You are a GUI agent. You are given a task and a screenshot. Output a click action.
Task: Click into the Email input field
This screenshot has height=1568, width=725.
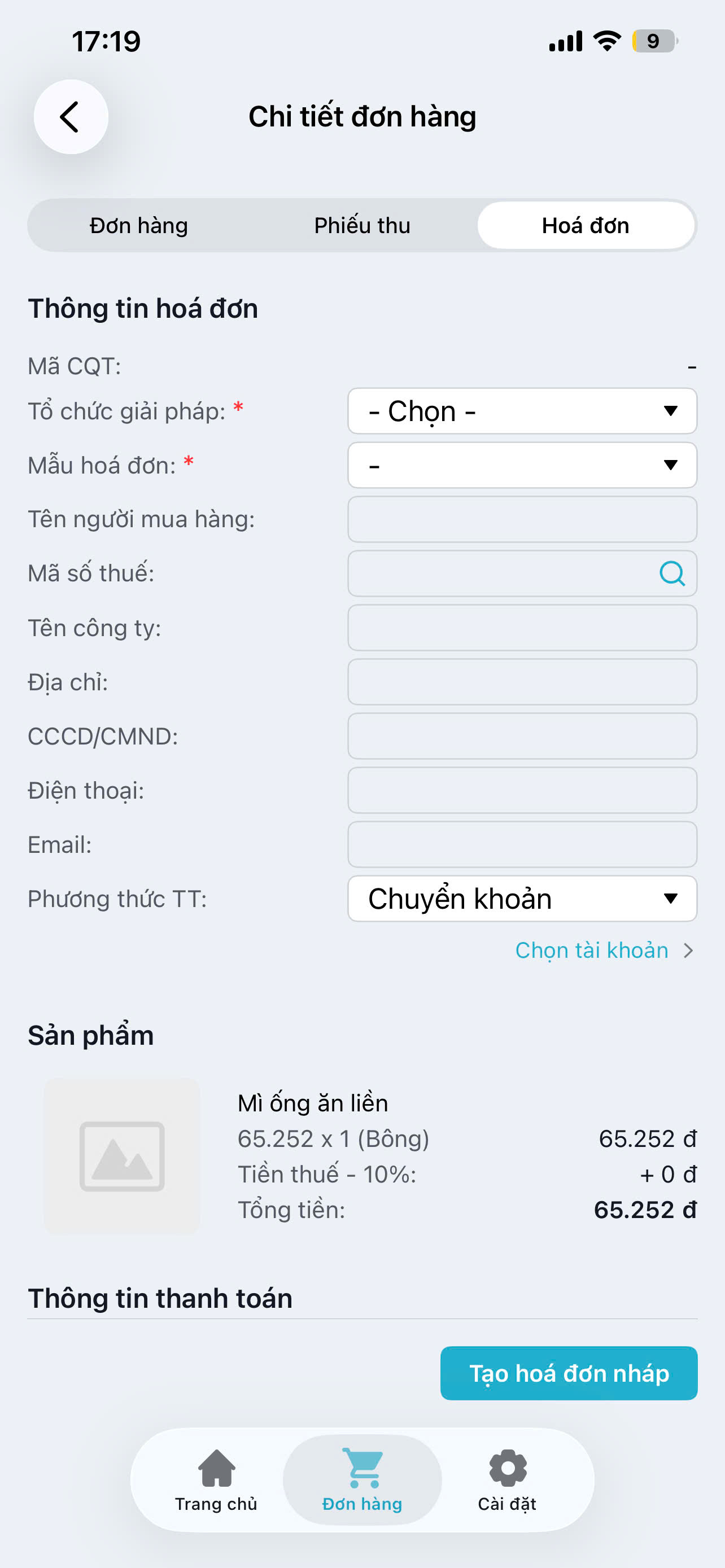[x=521, y=844]
